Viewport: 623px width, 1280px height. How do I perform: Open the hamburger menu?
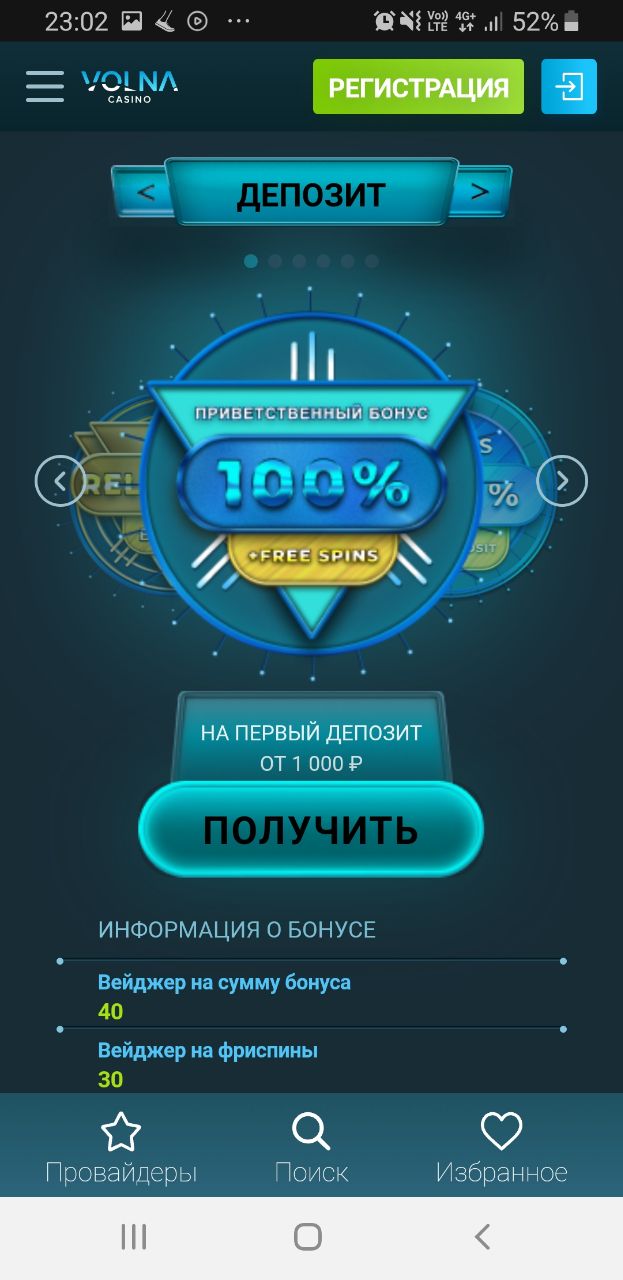point(44,86)
